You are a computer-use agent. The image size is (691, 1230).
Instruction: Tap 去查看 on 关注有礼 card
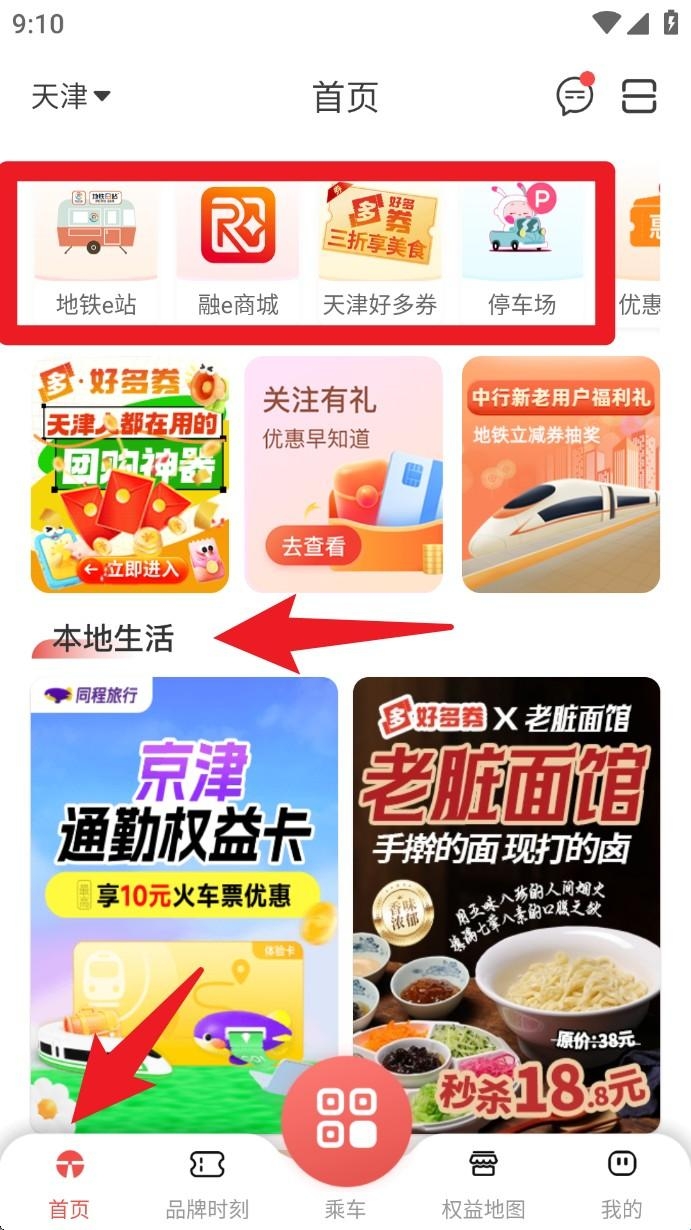pos(313,546)
